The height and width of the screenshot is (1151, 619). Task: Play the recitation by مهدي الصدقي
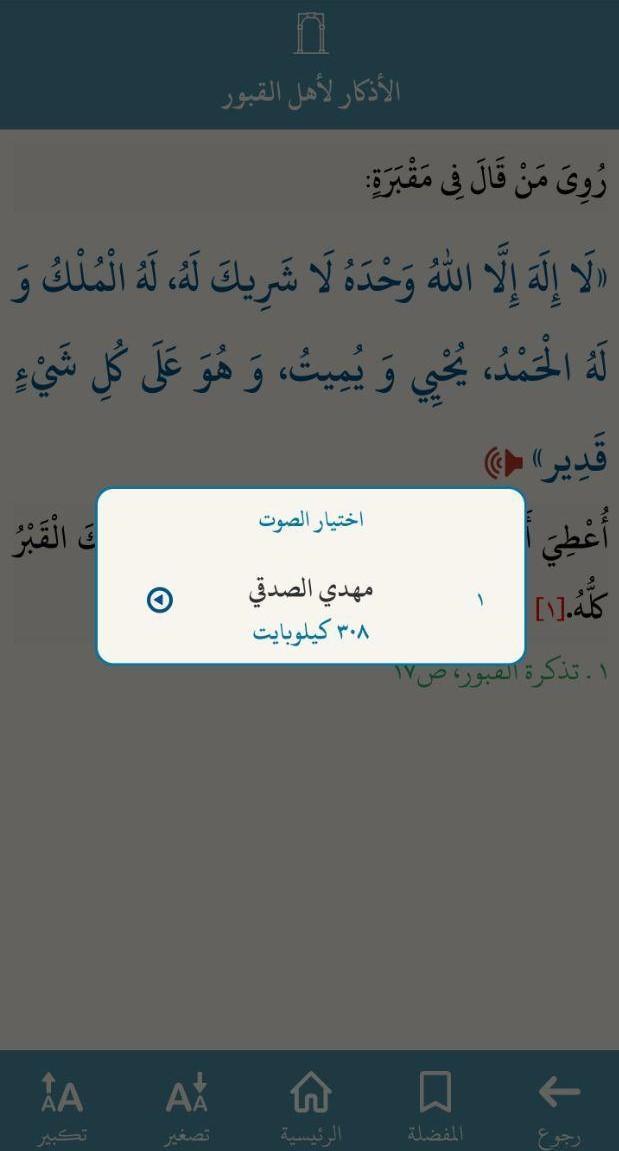pyautogui.click(x=160, y=600)
